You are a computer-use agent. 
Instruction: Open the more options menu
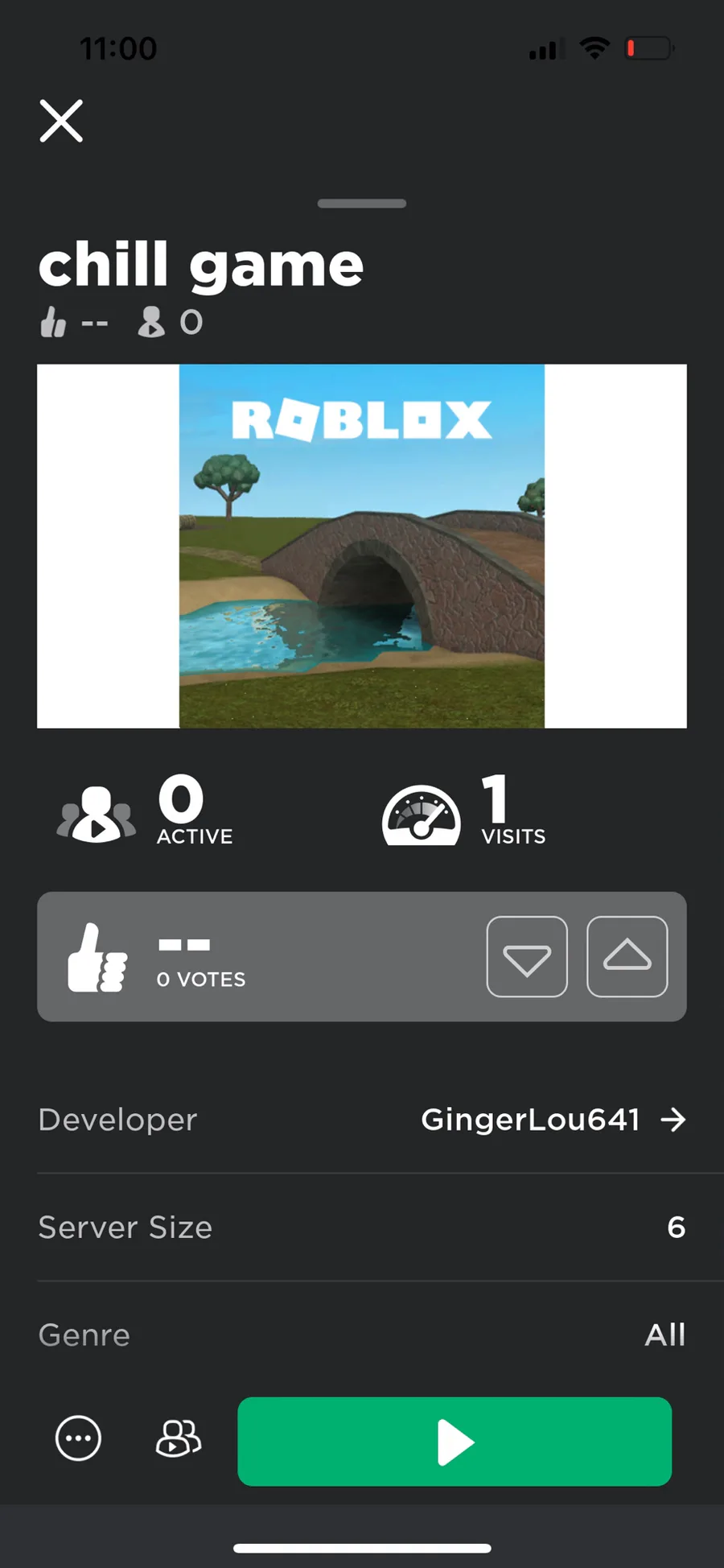[78, 1438]
